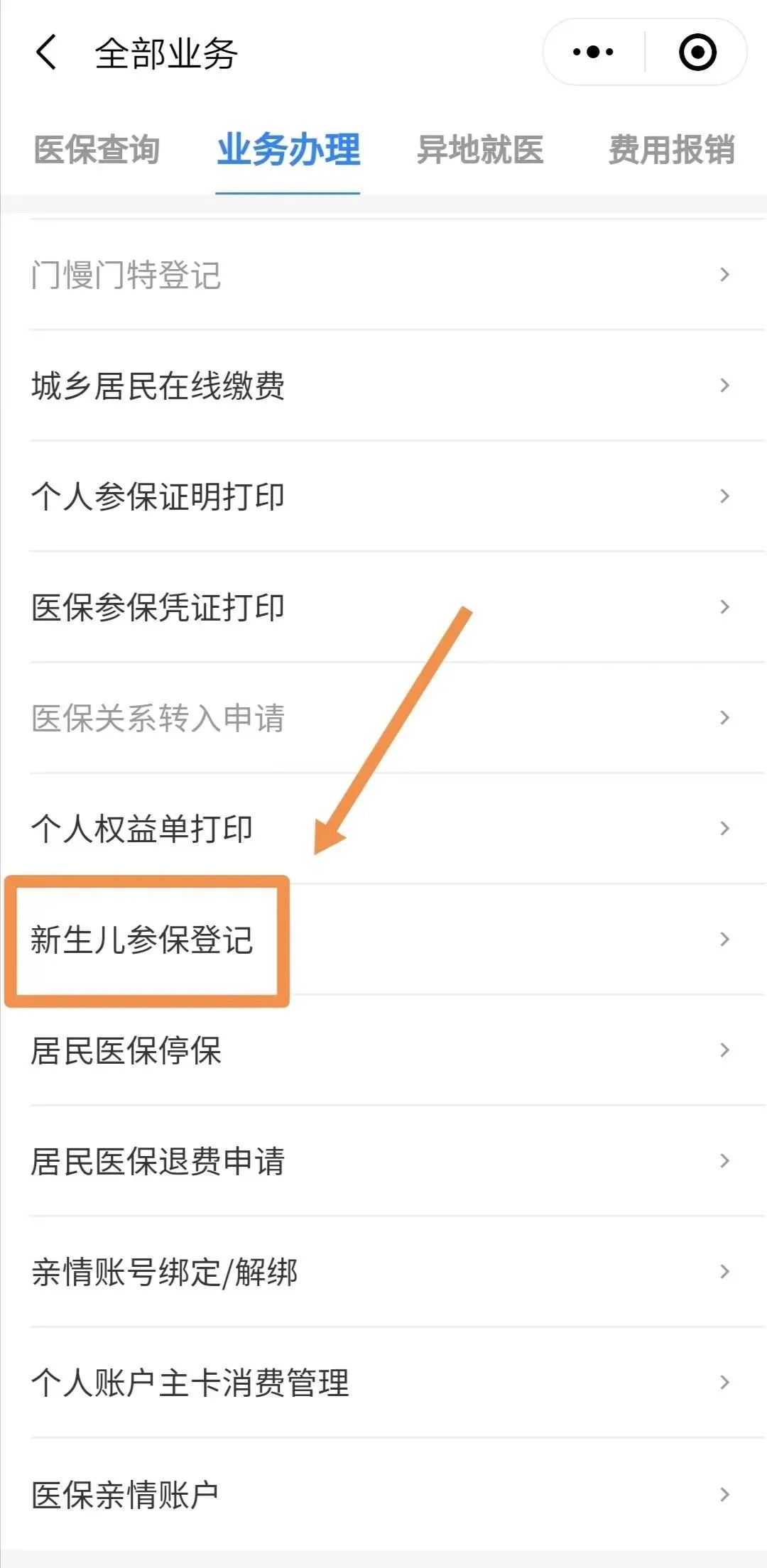Switch to the 医保查询 tab
This screenshot has height=1568, width=767.
(97, 151)
